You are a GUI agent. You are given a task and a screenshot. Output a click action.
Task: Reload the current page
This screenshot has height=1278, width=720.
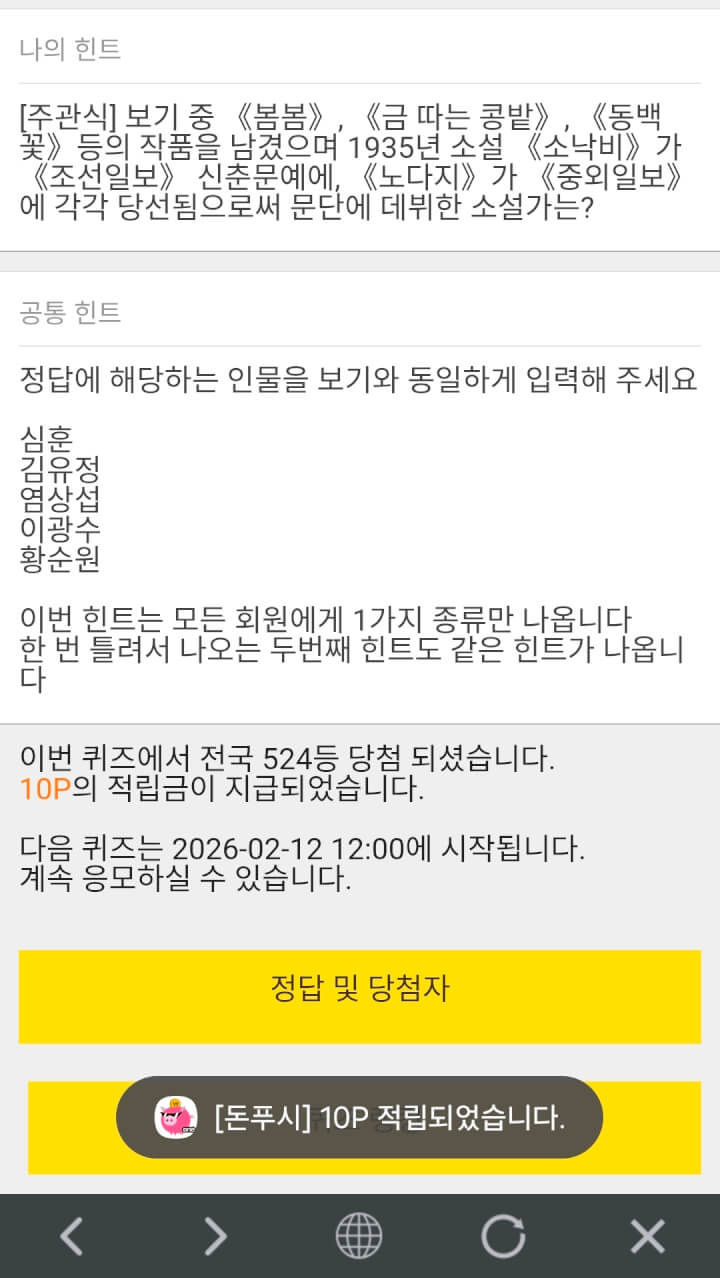(503, 1236)
